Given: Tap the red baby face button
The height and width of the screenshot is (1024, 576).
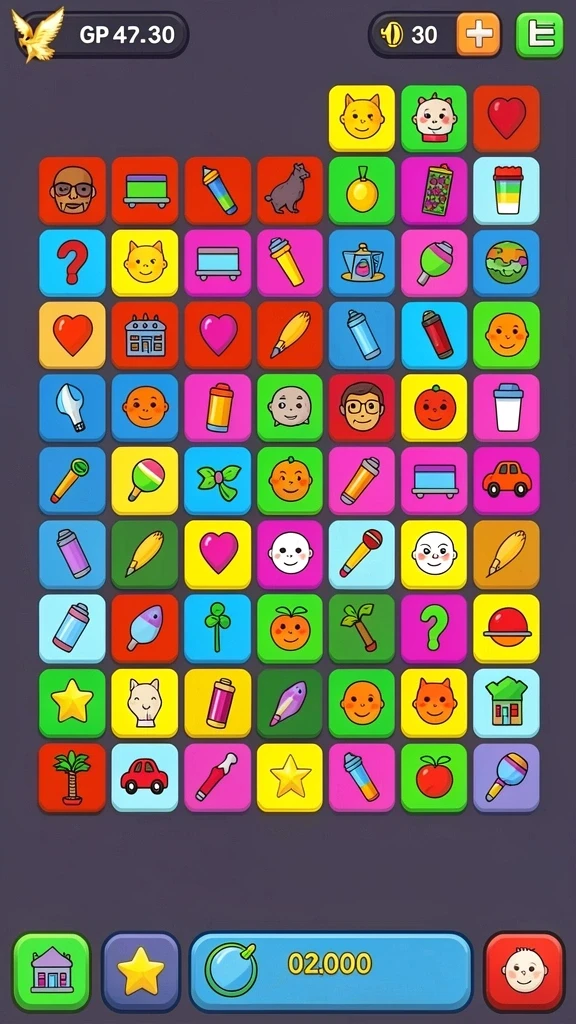Looking at the screenshot, I should tap(524, 972).
